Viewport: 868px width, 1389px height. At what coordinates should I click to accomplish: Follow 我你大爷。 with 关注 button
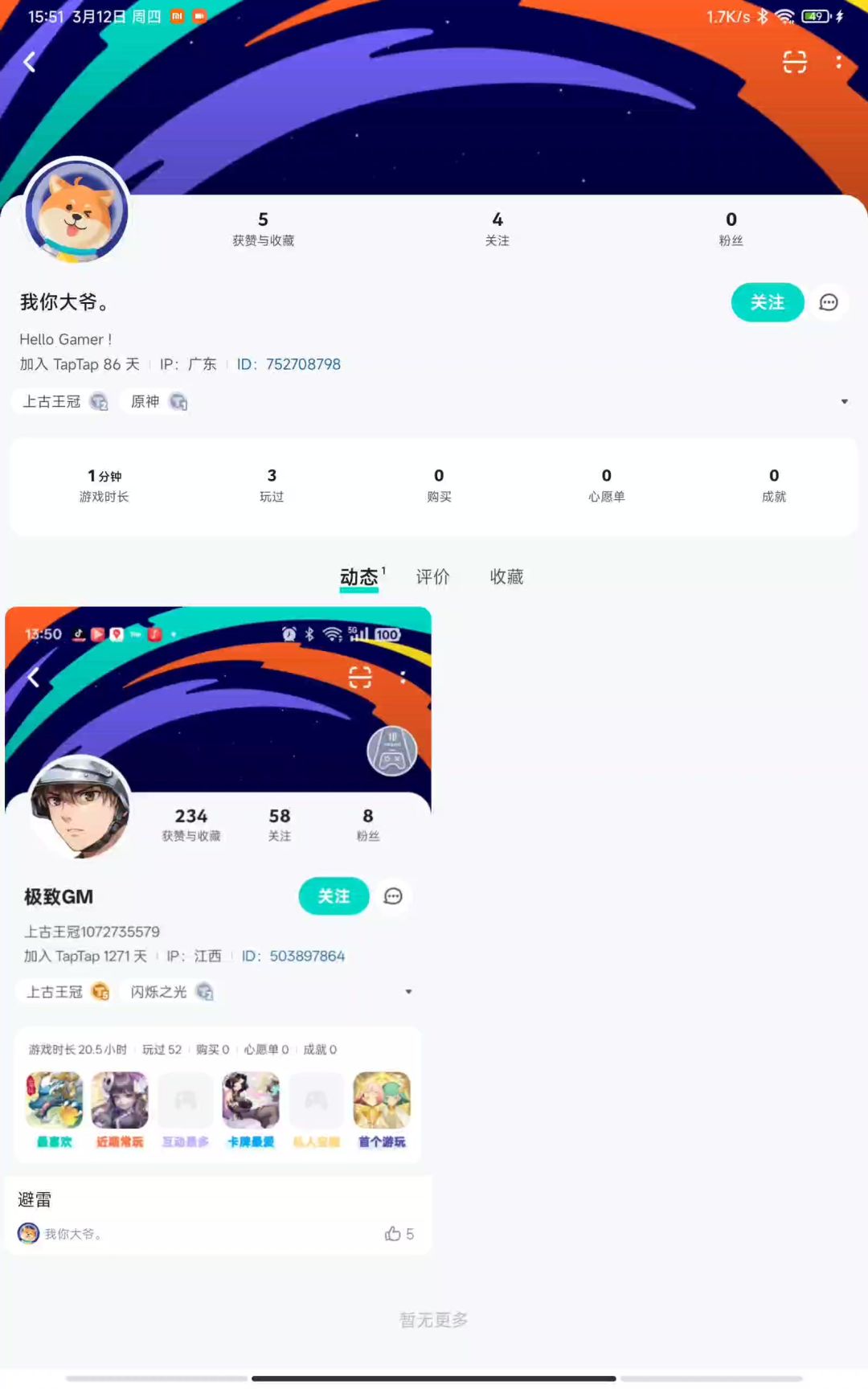(767, 302)
